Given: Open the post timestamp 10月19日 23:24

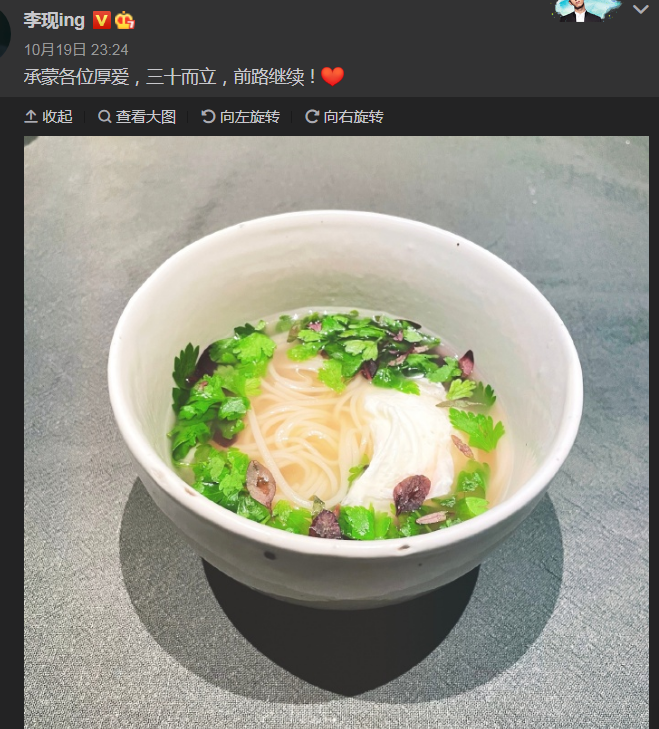Looking at the screenshot, I should [x=76, y=49].
